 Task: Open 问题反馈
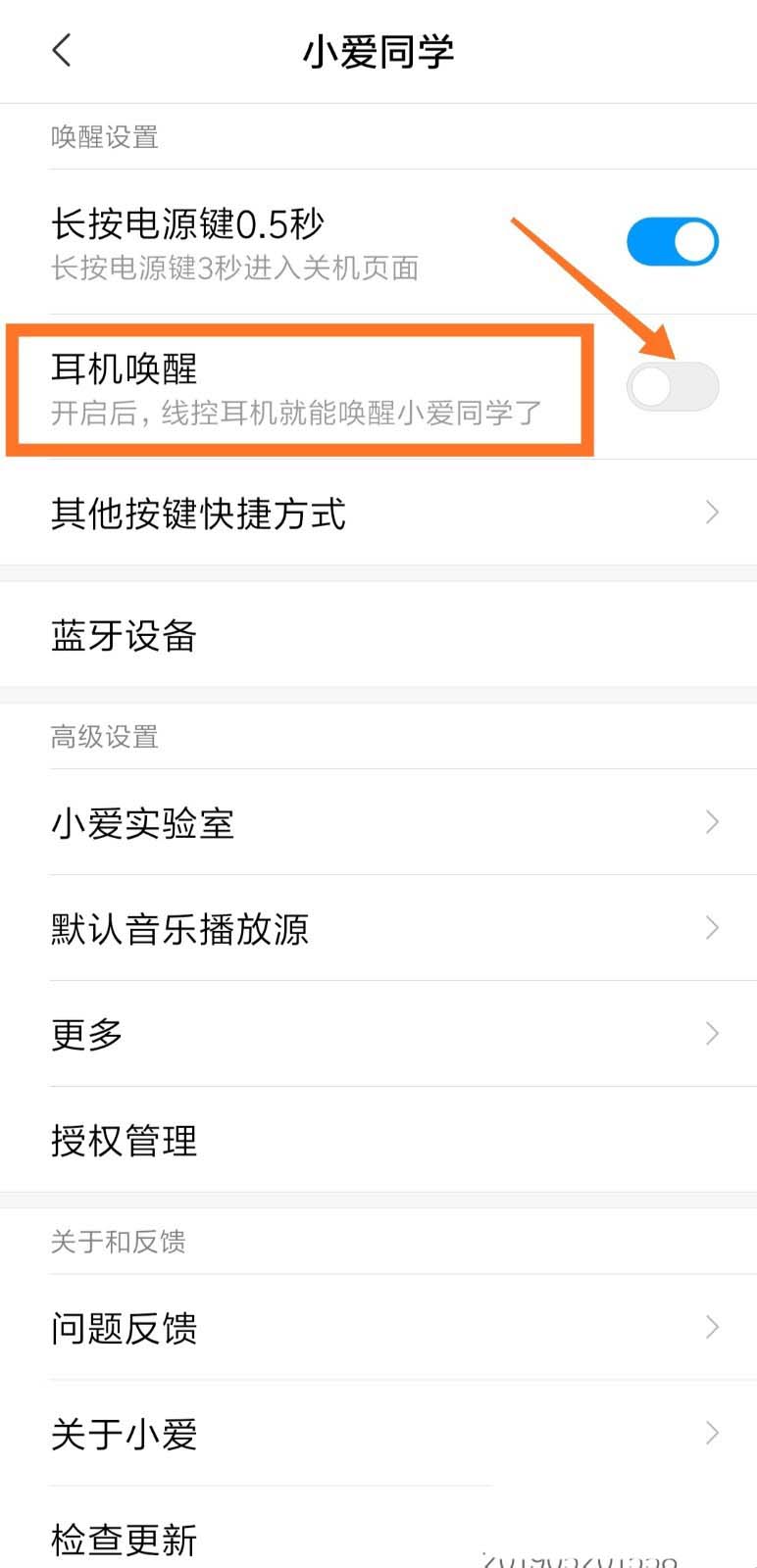[378, 1328]
